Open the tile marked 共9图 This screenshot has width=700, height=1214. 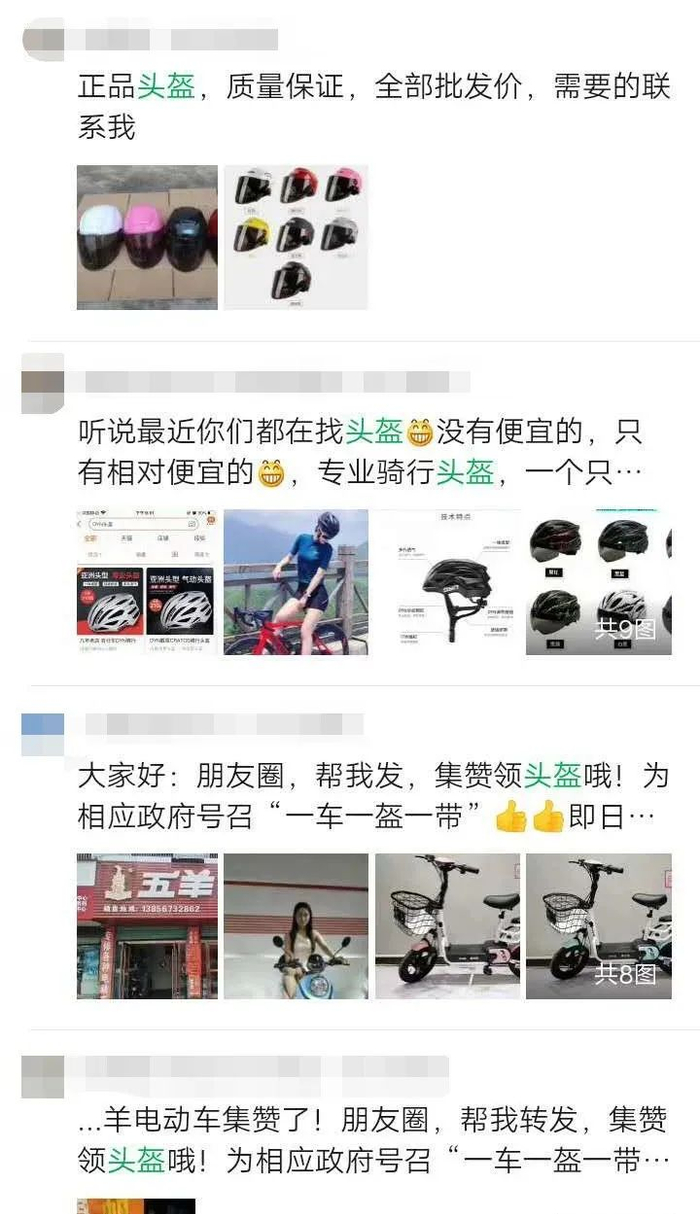tap(598, 582)
